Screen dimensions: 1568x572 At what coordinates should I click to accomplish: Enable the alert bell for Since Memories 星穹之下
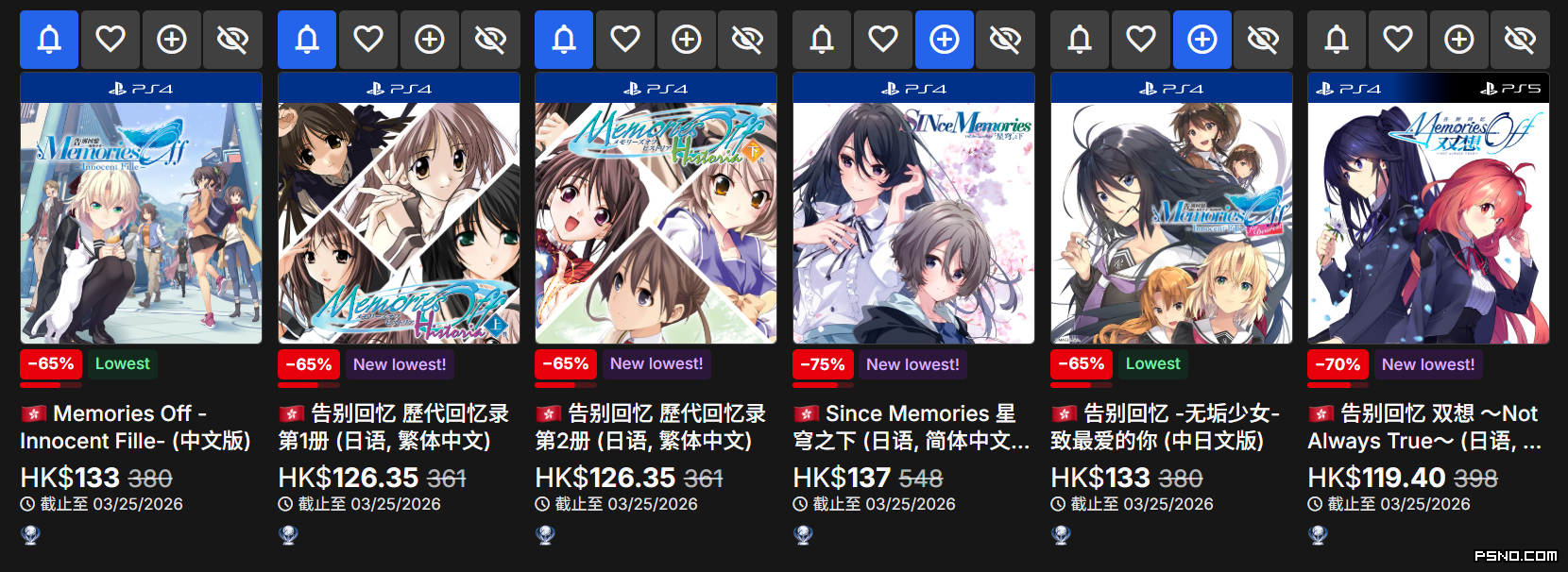click(x=822, y=40)
